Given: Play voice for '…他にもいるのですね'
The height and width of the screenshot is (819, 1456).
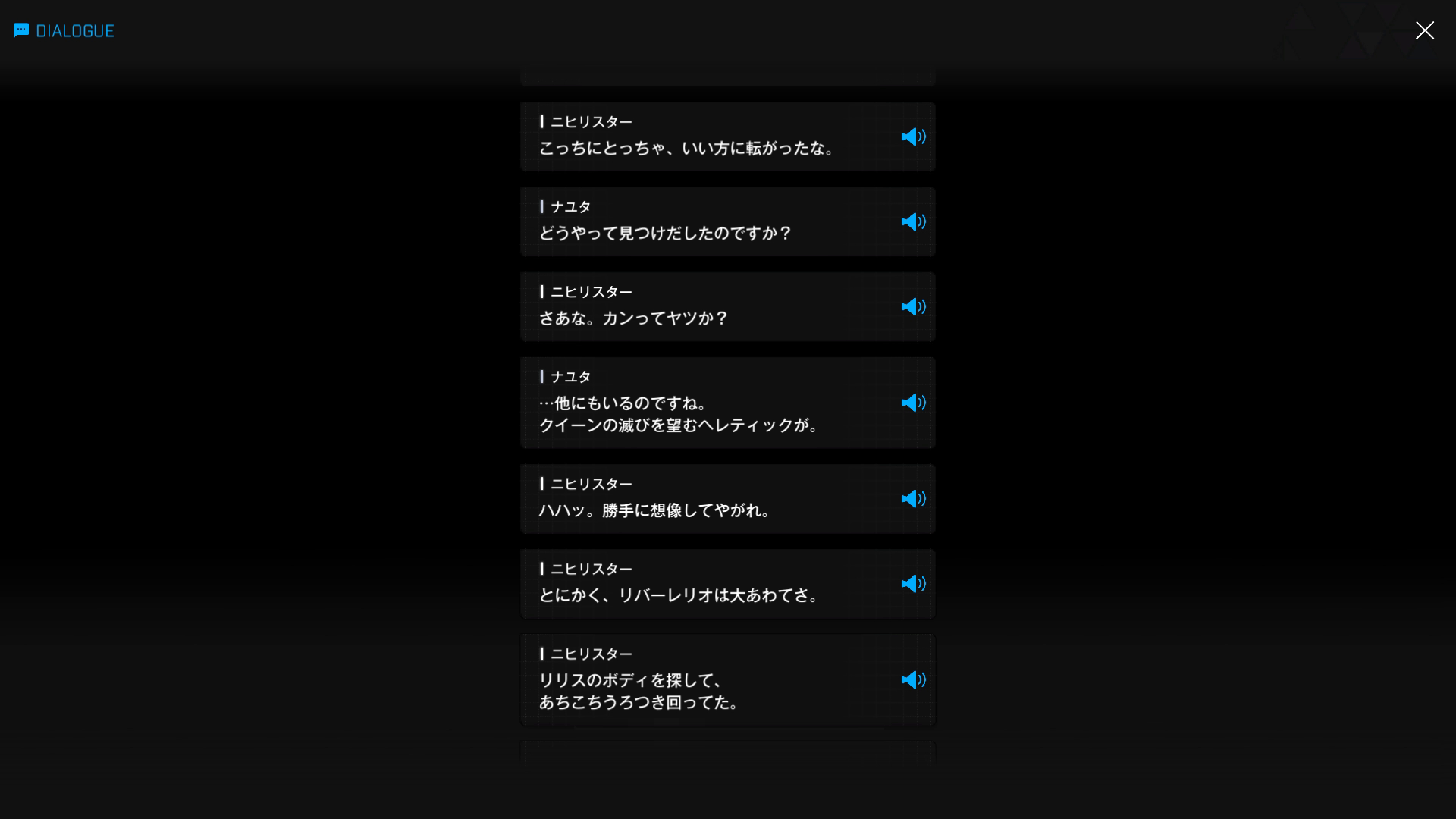Looking at the screenshot, I should coord(913,403).
